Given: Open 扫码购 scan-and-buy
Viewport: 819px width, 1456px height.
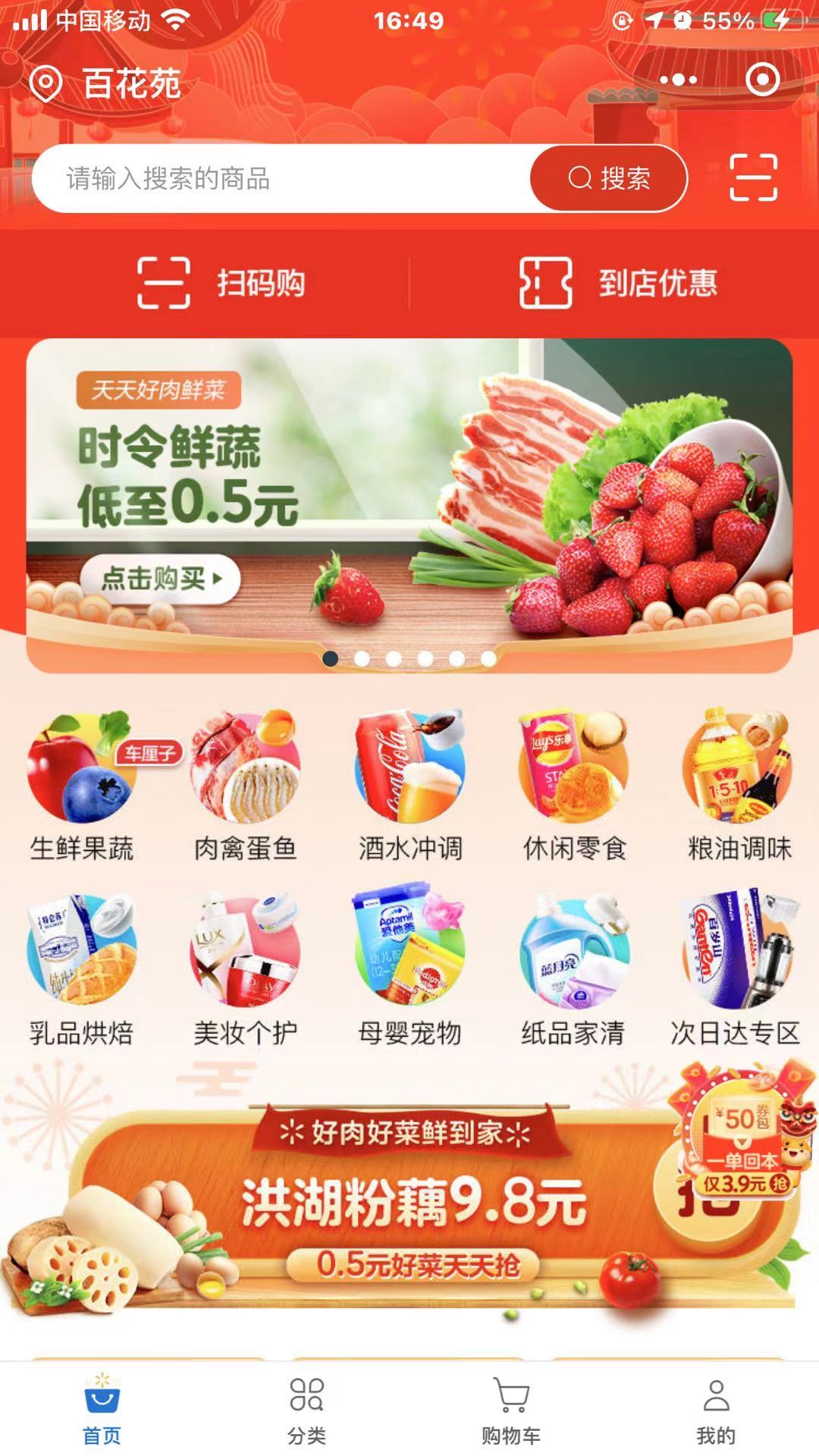Looking at the screenshot, I should (221, 283).
